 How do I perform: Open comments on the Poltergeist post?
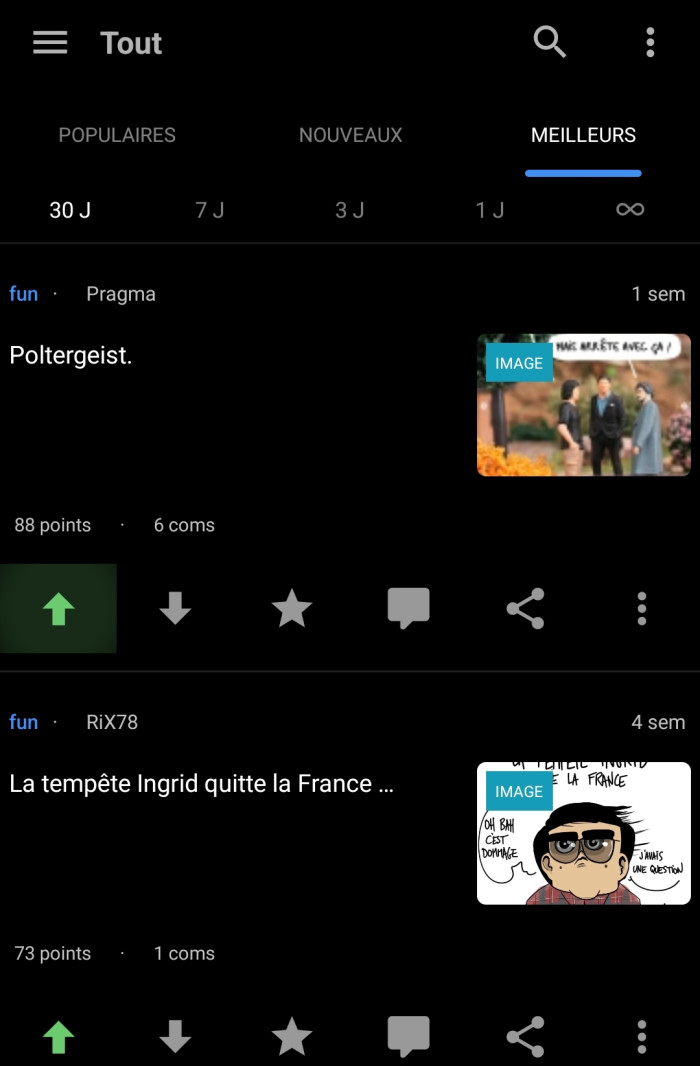408,608
